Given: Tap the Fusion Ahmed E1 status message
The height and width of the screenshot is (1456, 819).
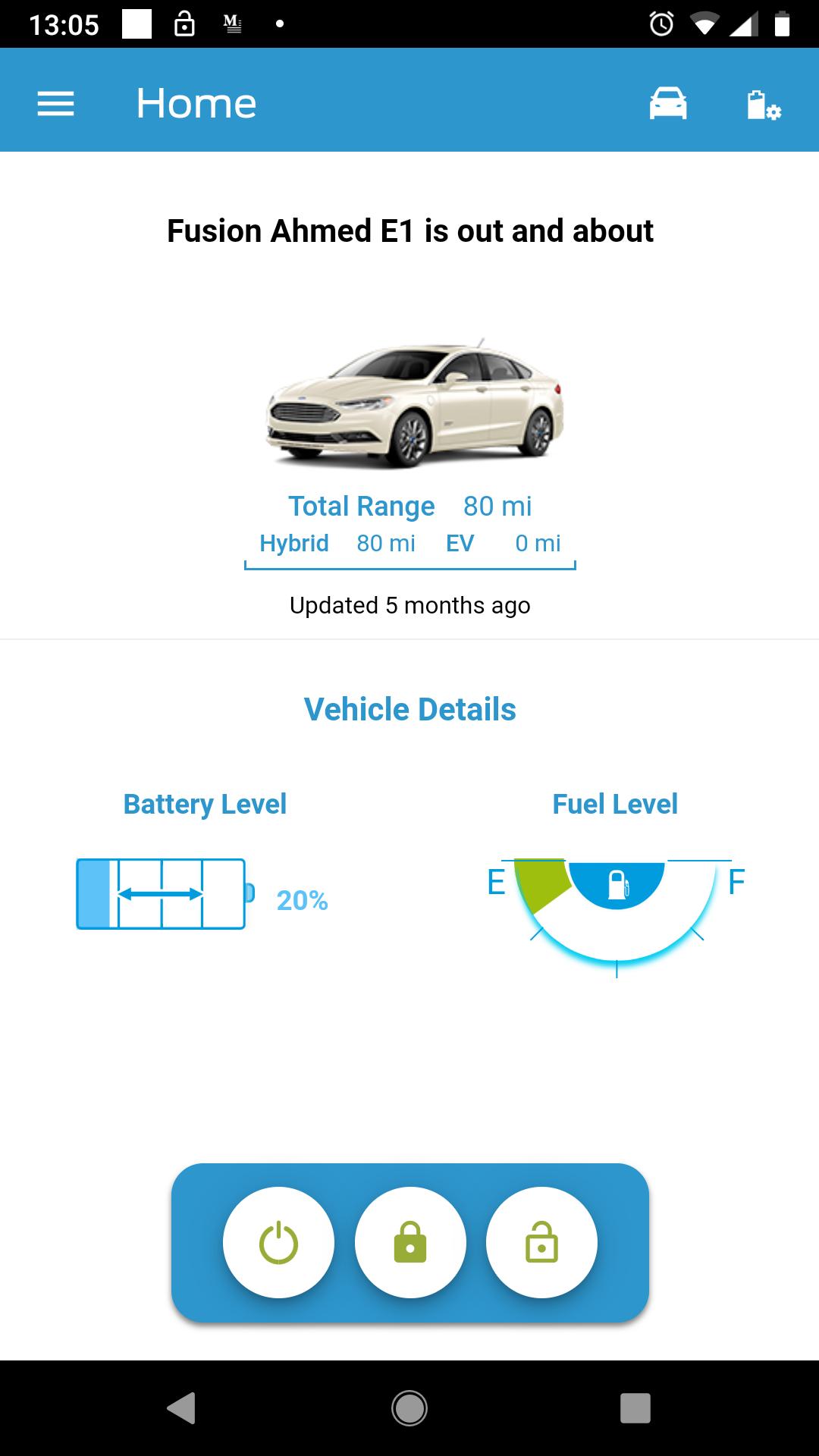Looking at the screenshot, I should (409, 231).
